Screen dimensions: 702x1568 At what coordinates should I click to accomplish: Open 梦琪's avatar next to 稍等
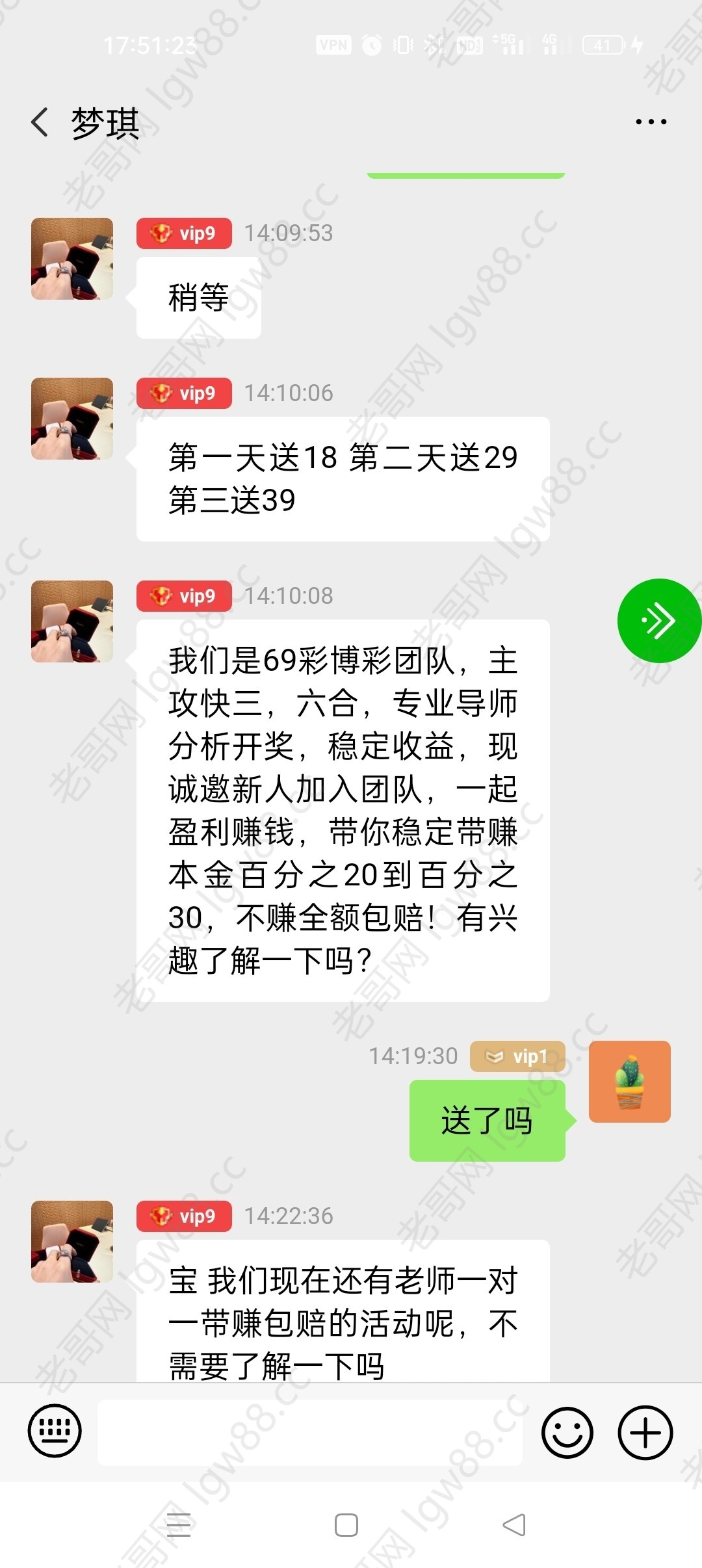tap(72, 259)
